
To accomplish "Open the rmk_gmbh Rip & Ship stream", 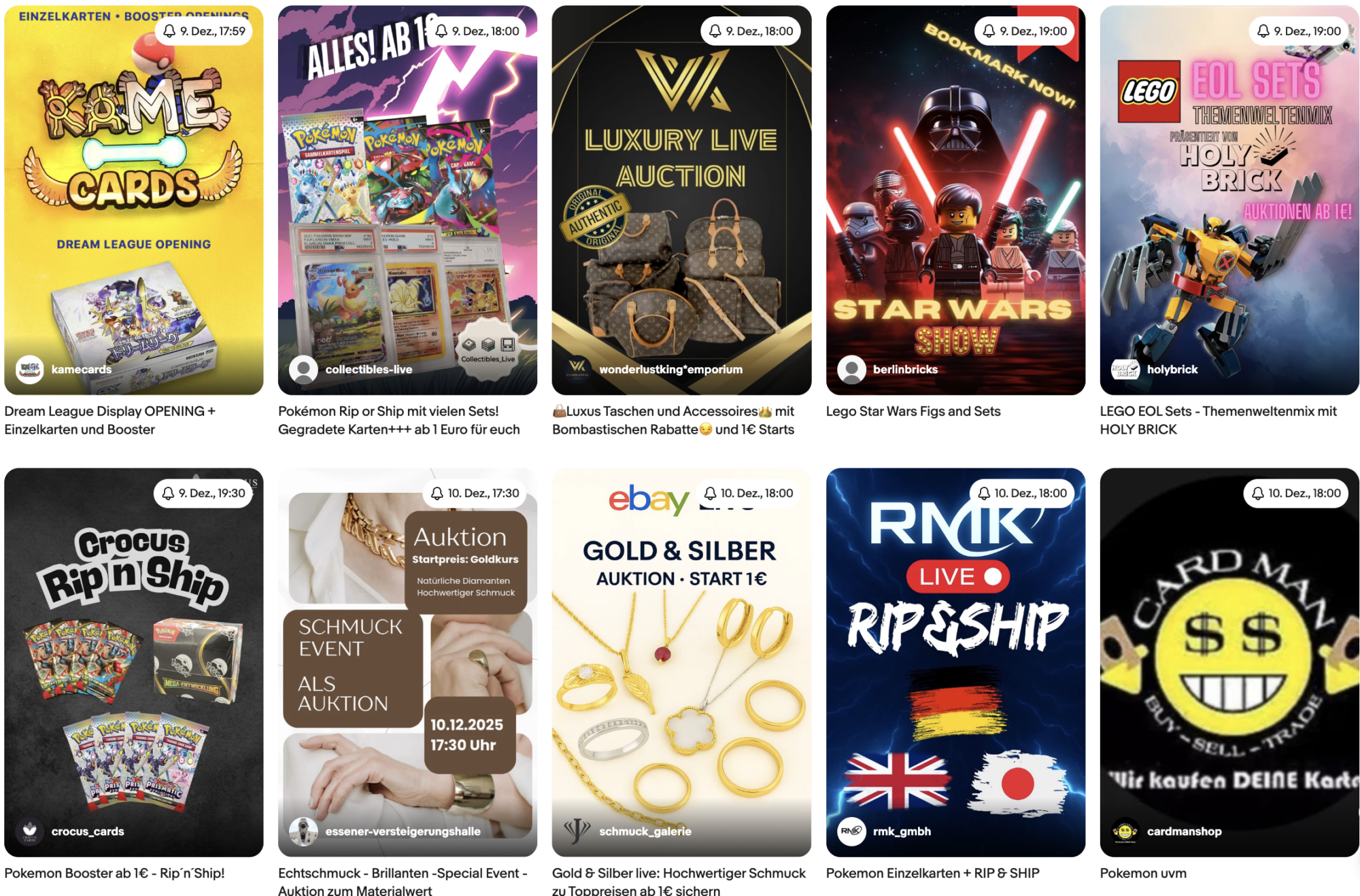I will pos(955,666).
